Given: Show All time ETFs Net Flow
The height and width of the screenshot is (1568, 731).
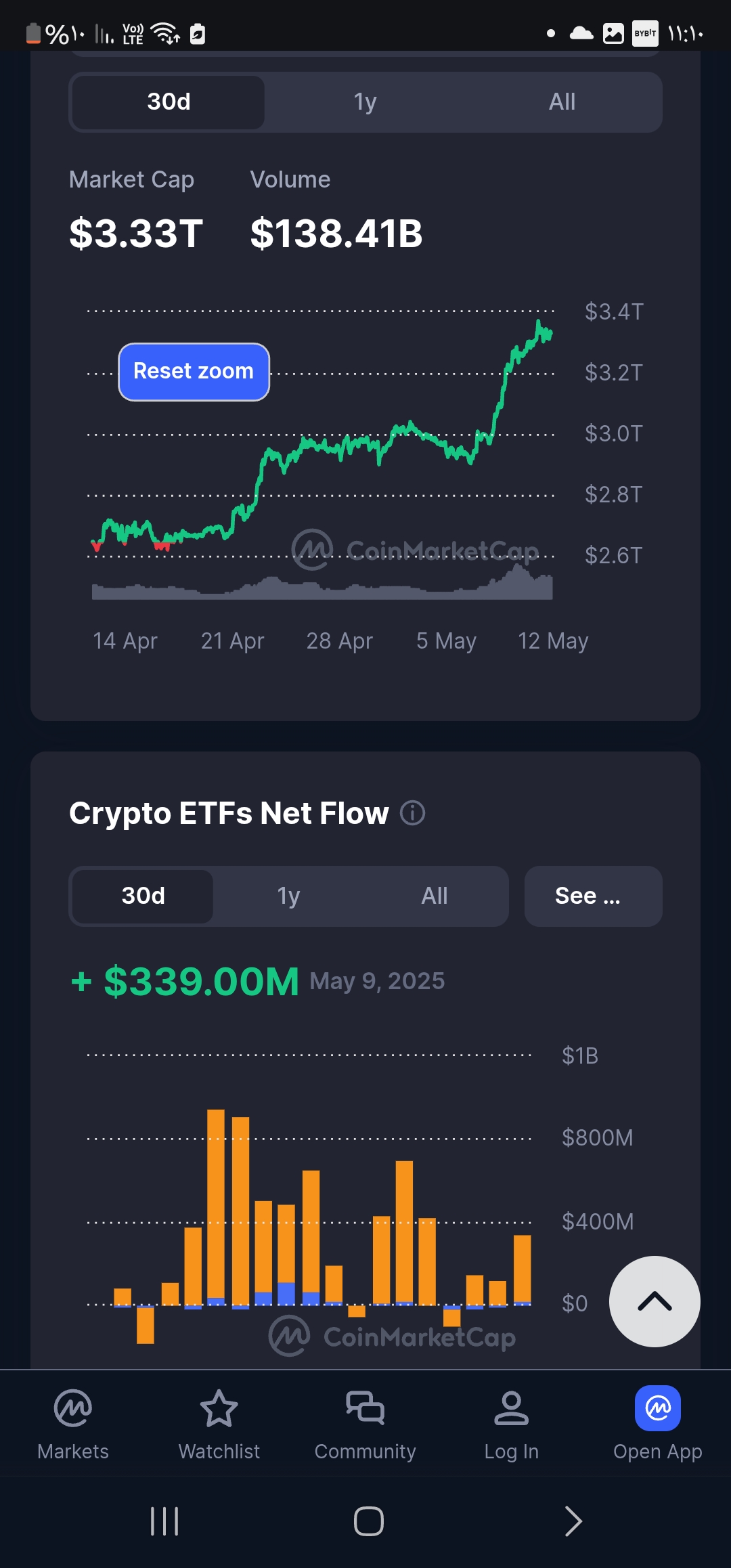Looking at the screenshot, I should tap(434, 896).
